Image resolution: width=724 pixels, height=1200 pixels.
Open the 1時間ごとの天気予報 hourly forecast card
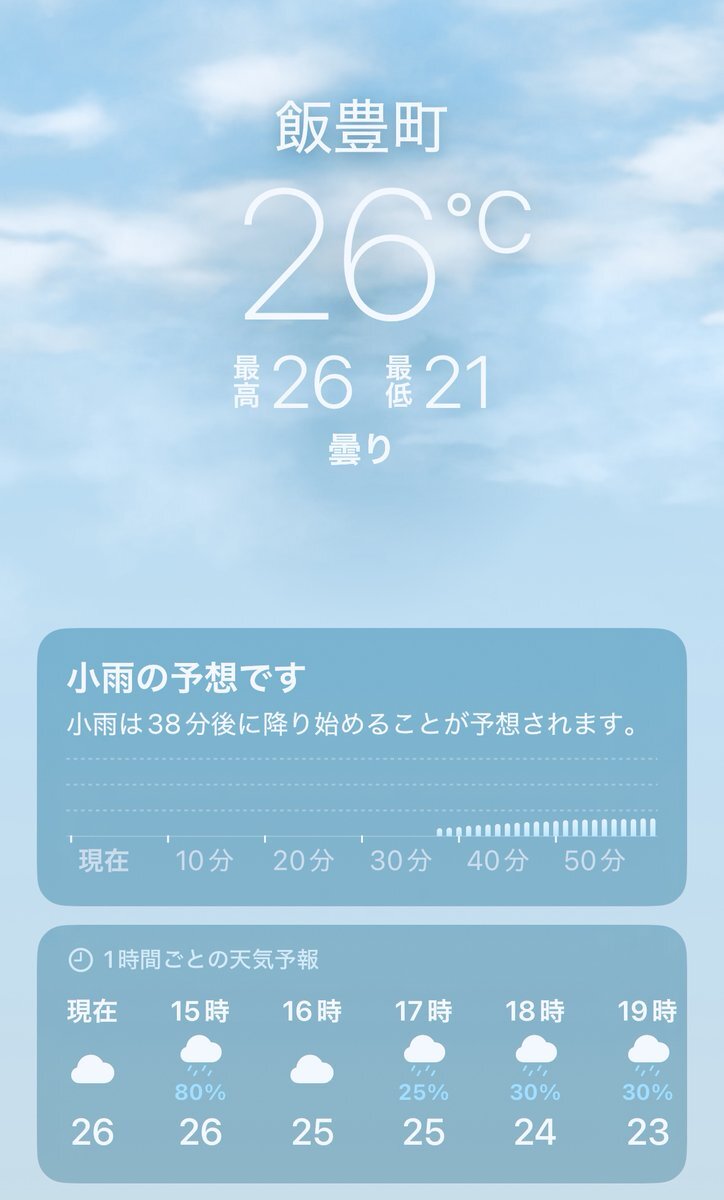(x=362, y=1054)
